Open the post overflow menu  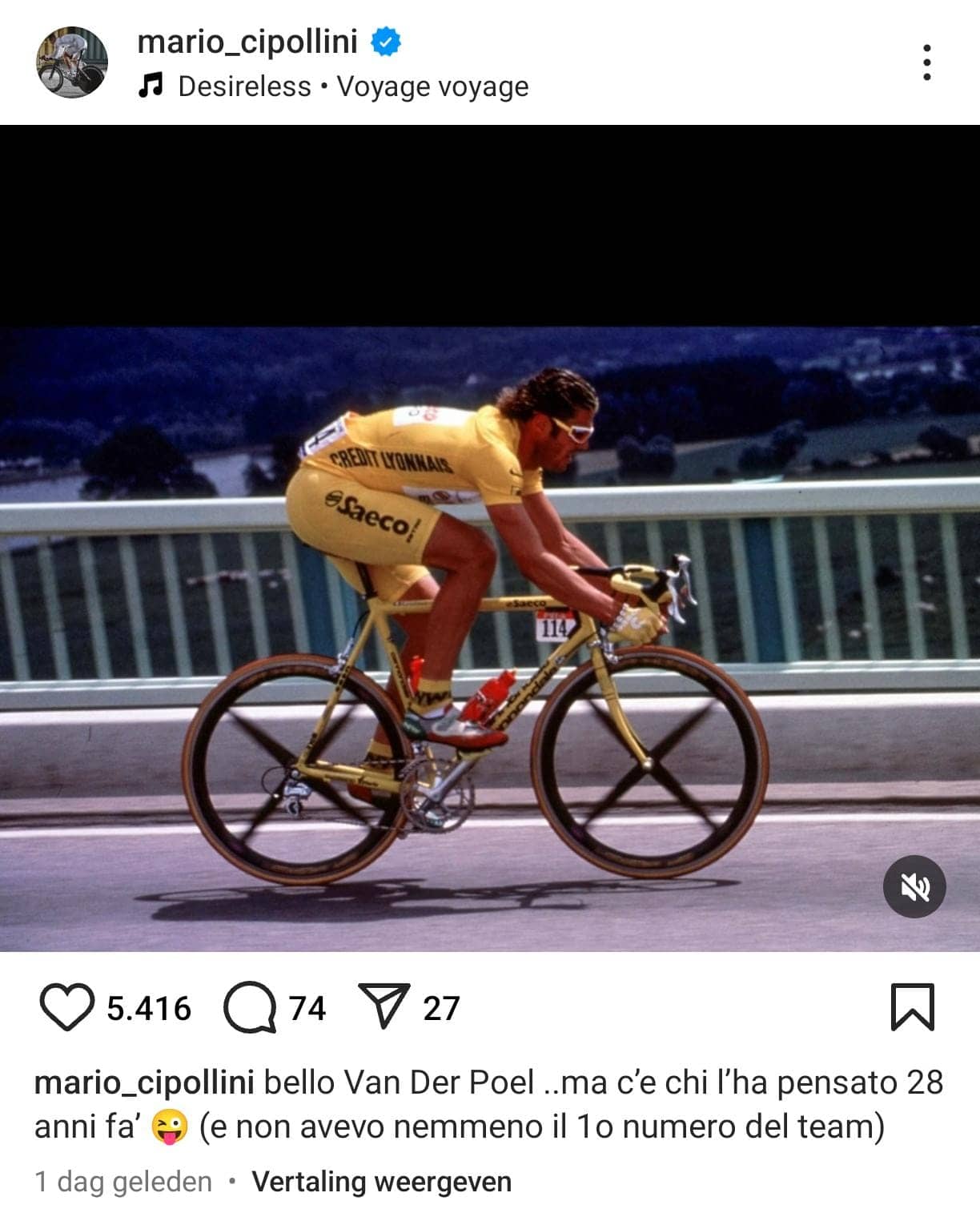tap(926, 62)
